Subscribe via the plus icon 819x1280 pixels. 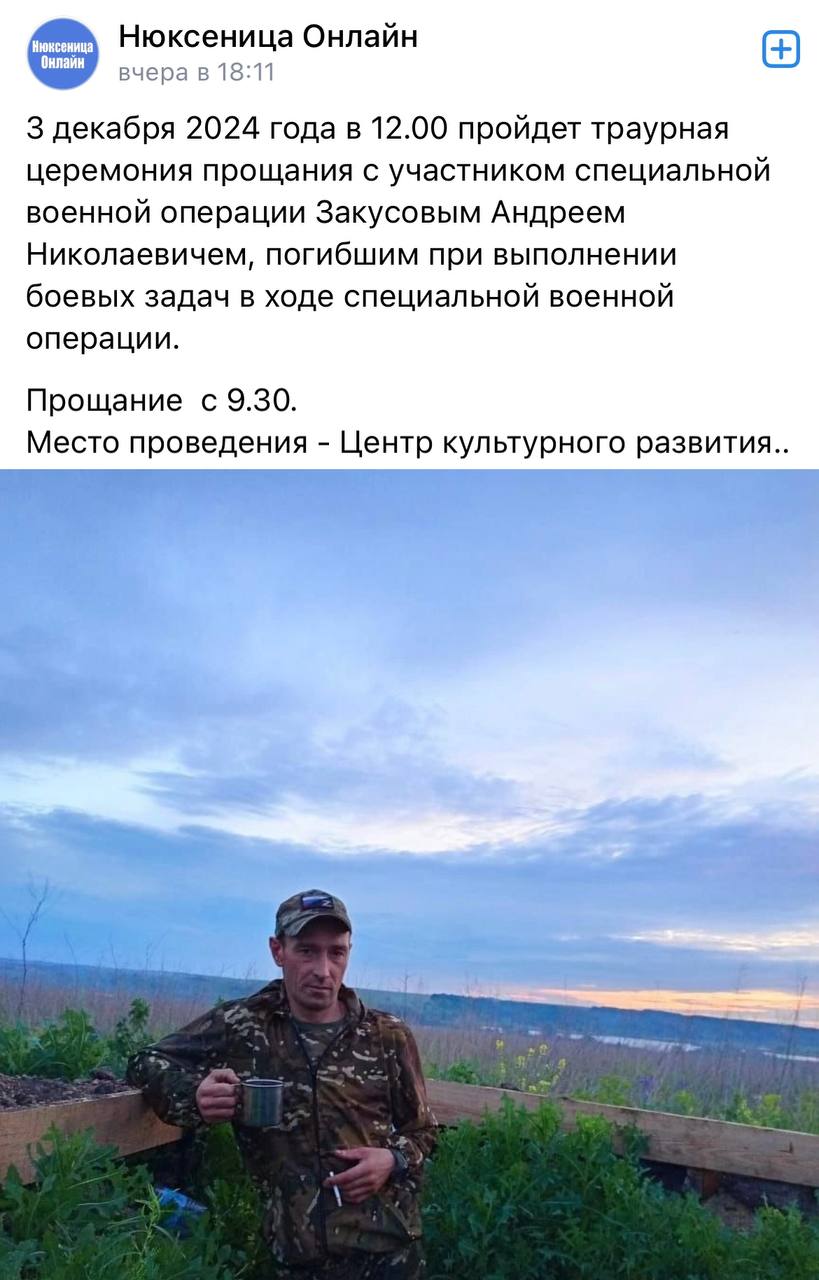click(x=781, y=49)
